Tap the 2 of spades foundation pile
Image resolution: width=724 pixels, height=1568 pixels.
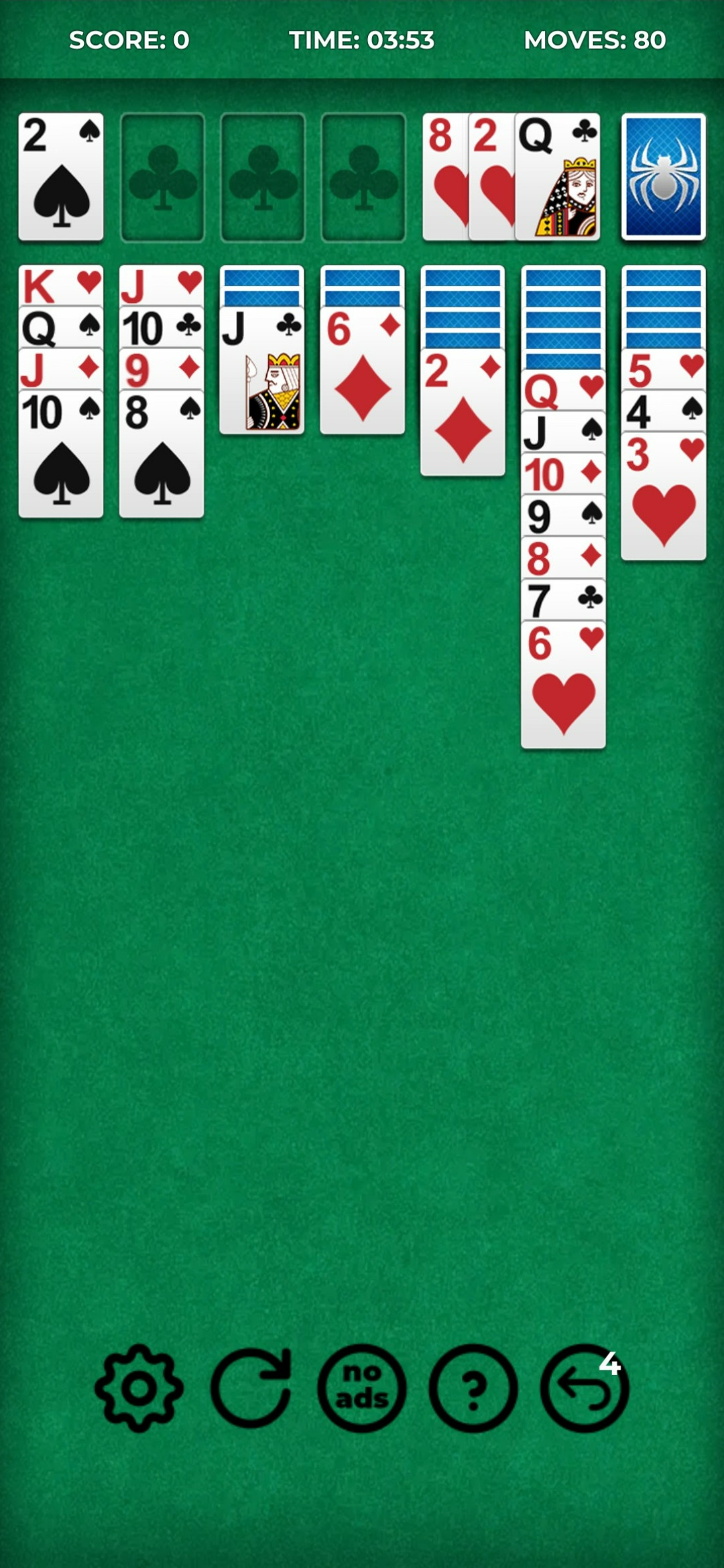pos(61,177)
